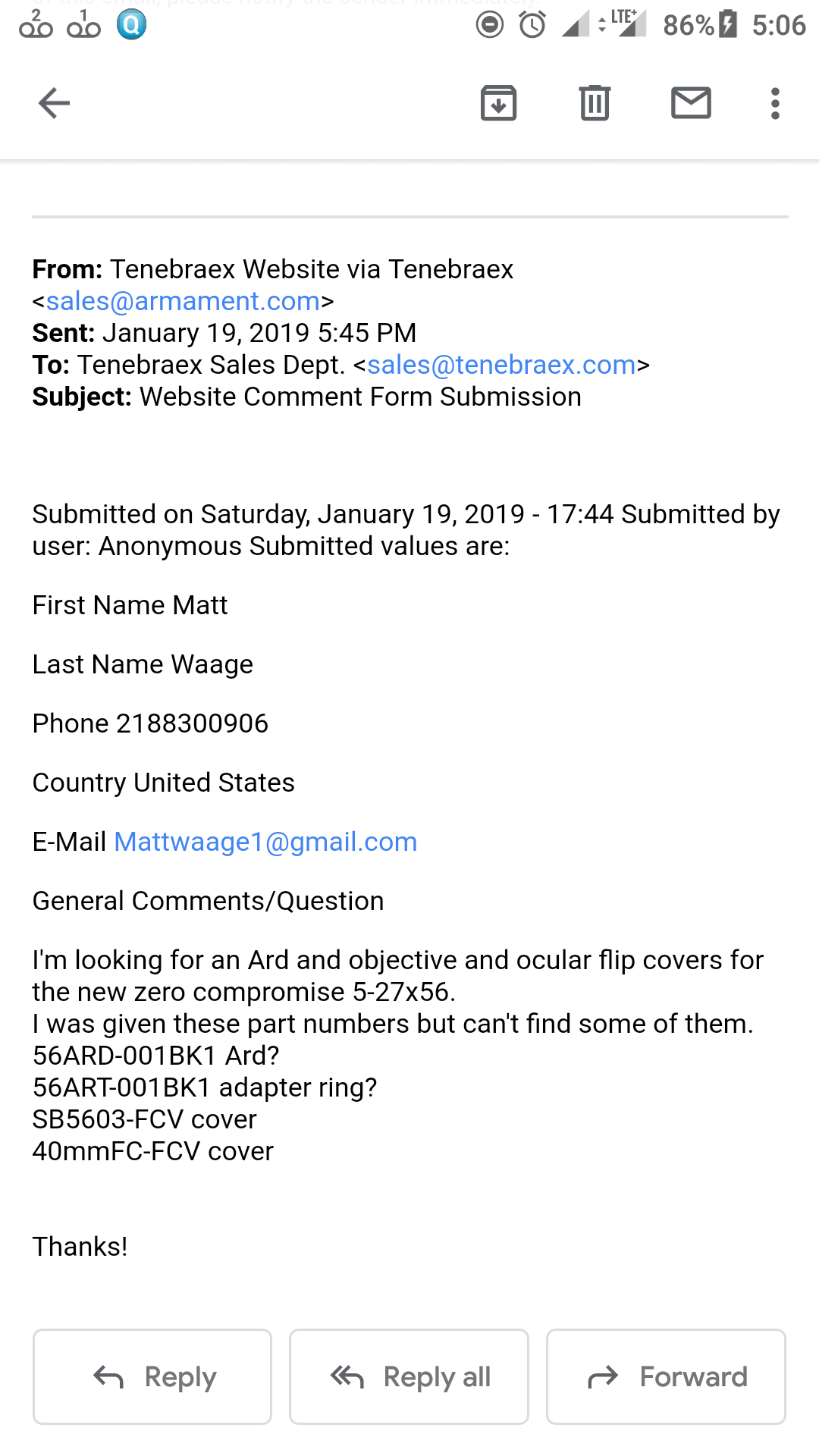819x1456 pixels.
Task: Go back to the inbox
Action: [54, 103]
